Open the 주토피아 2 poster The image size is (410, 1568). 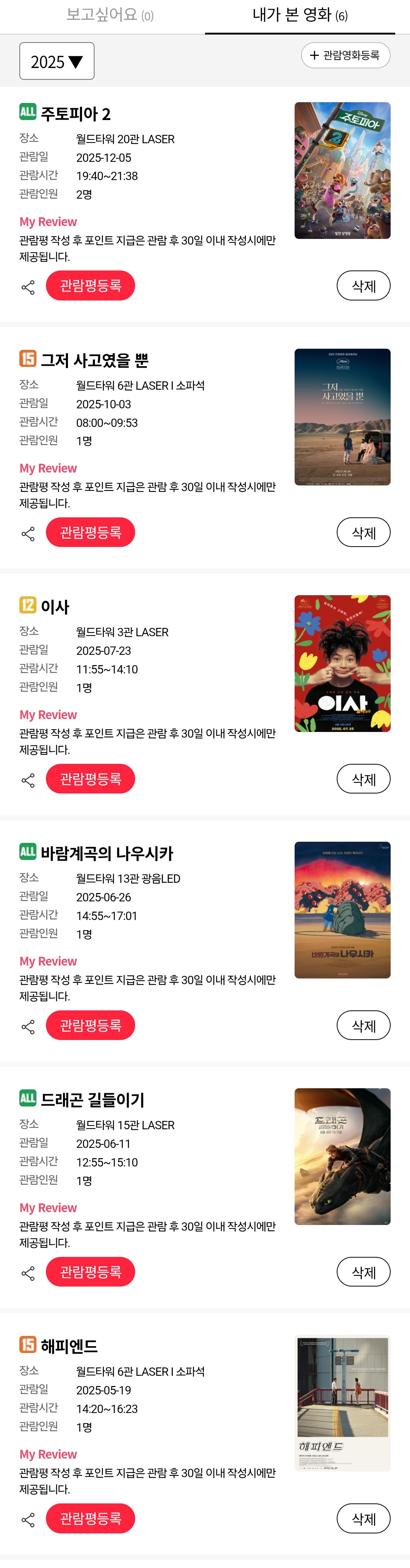point(342,171)
